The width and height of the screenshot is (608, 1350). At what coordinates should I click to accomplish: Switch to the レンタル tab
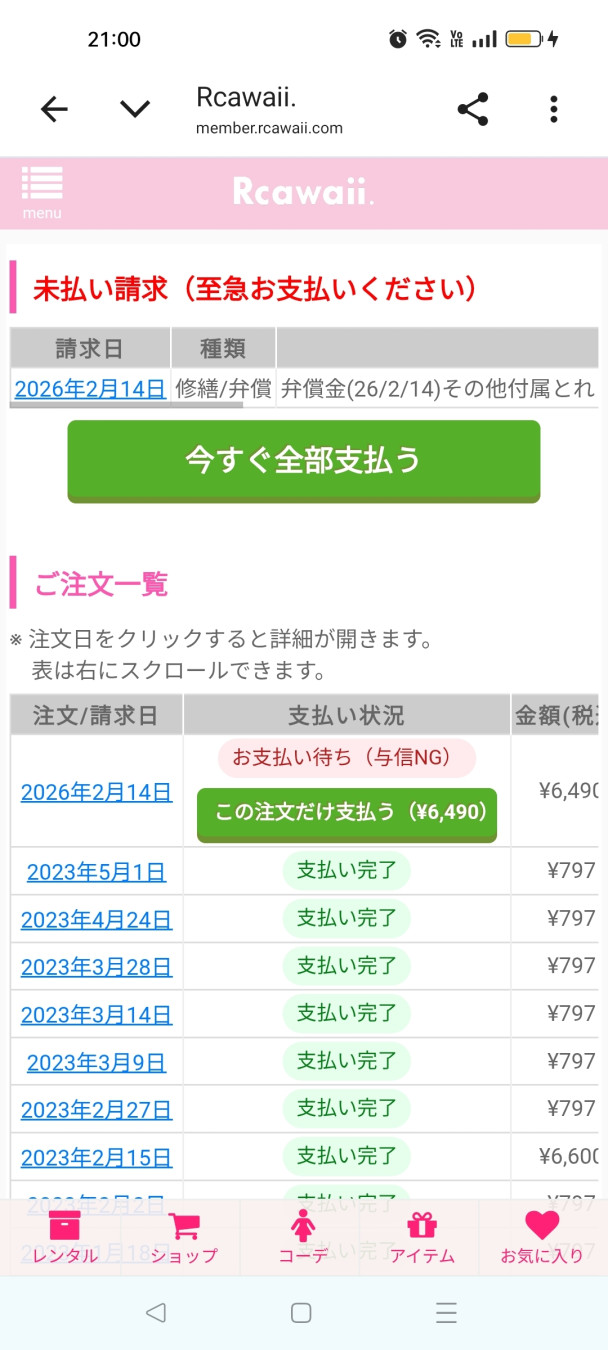(65, 1238)
